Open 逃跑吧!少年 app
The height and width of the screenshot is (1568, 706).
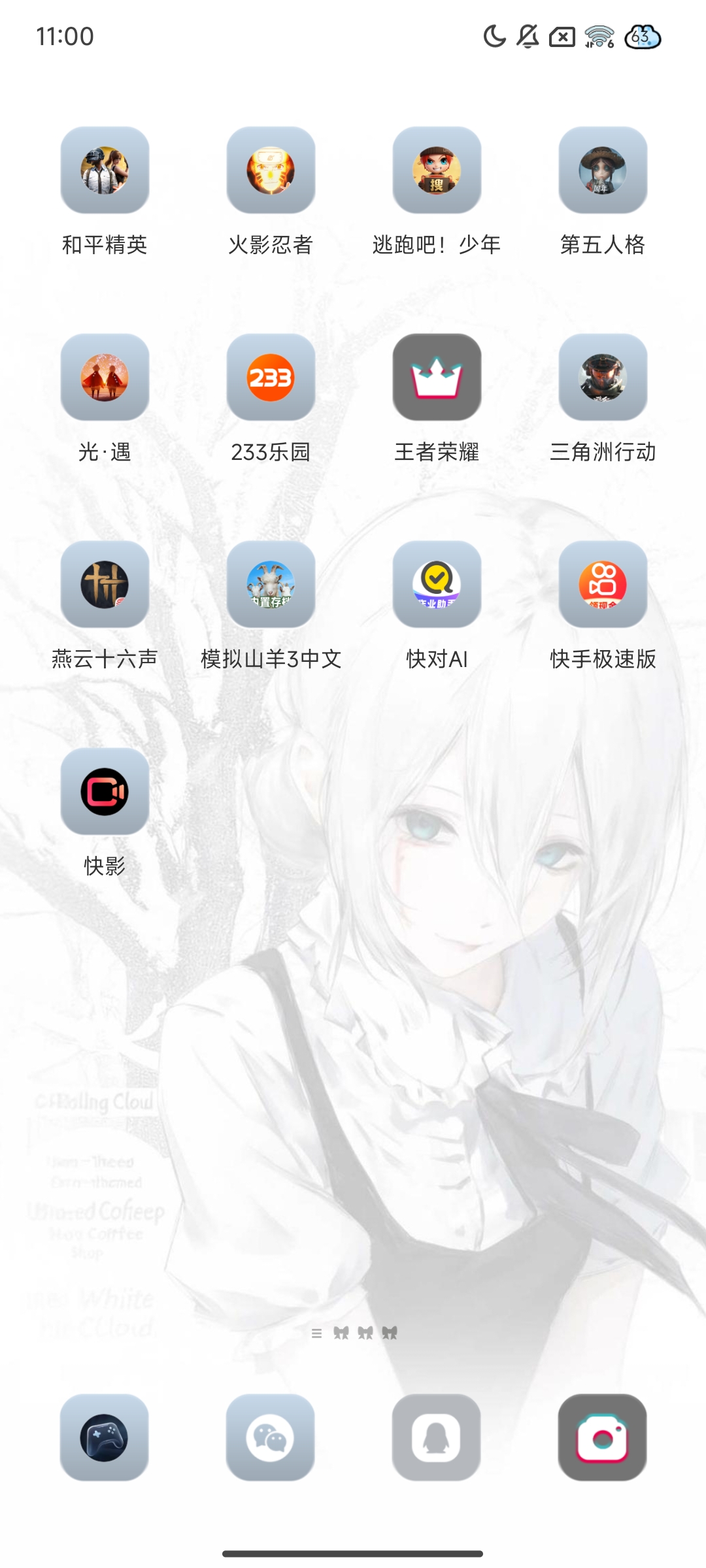437,170
